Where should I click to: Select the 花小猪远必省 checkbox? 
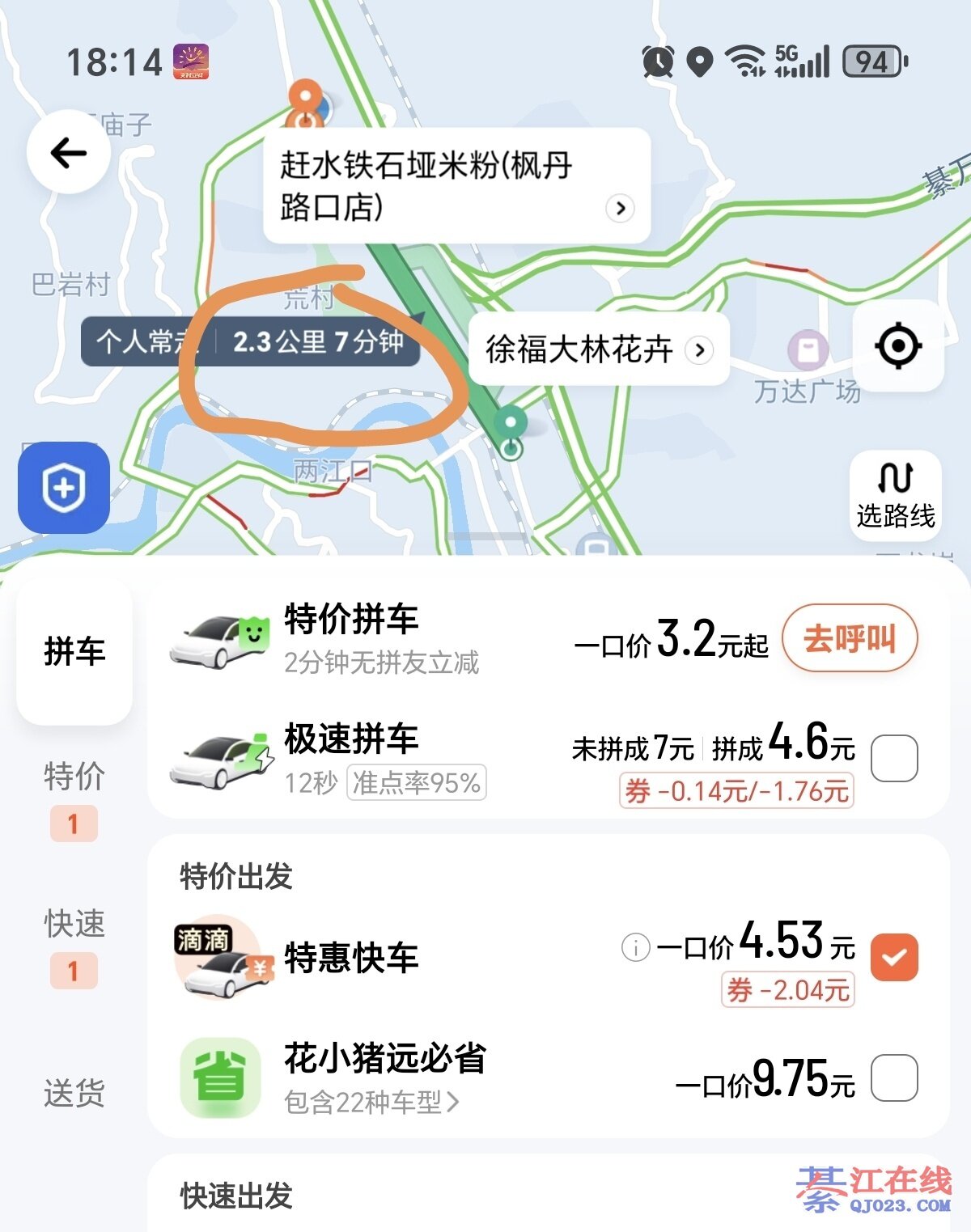894,1077
